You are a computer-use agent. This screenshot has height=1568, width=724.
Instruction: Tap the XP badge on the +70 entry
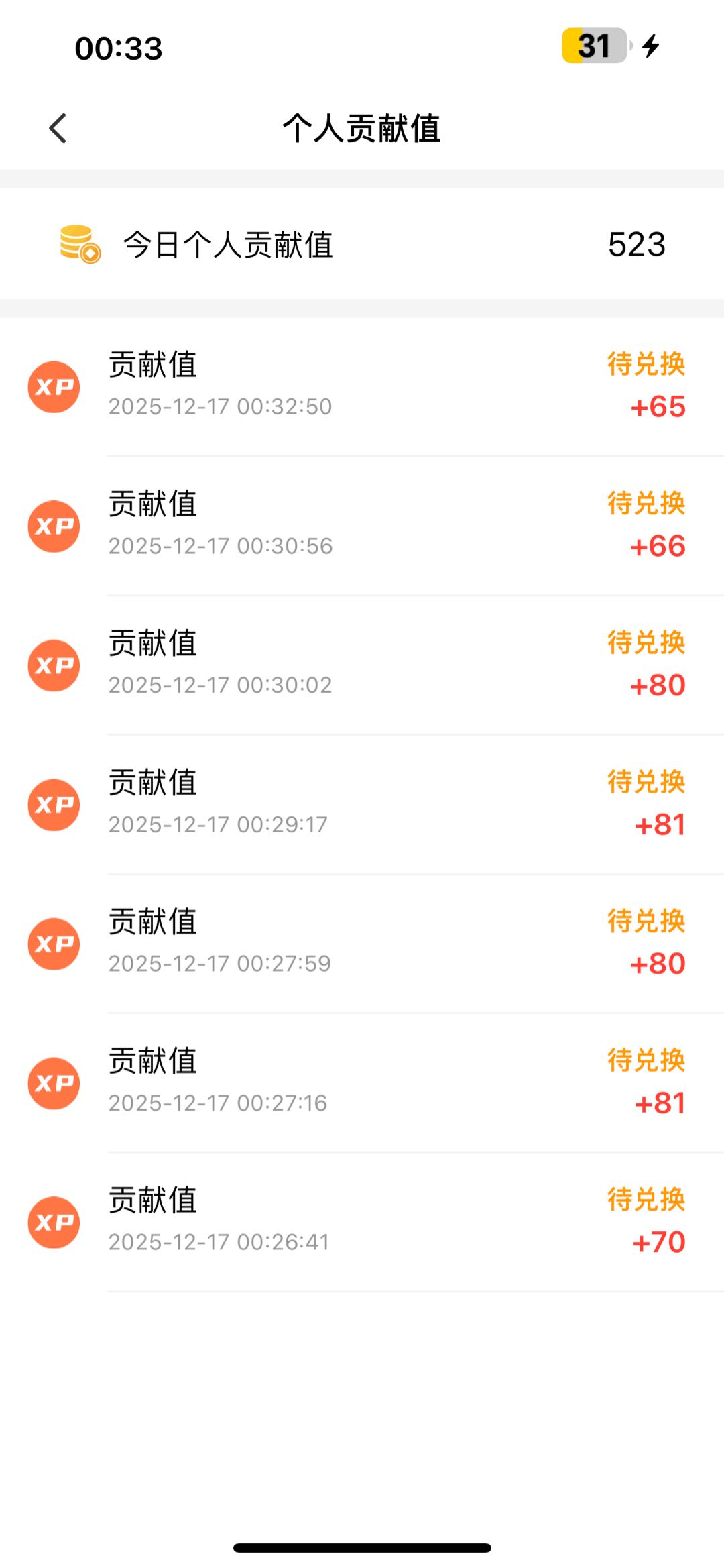[54, 1222]
